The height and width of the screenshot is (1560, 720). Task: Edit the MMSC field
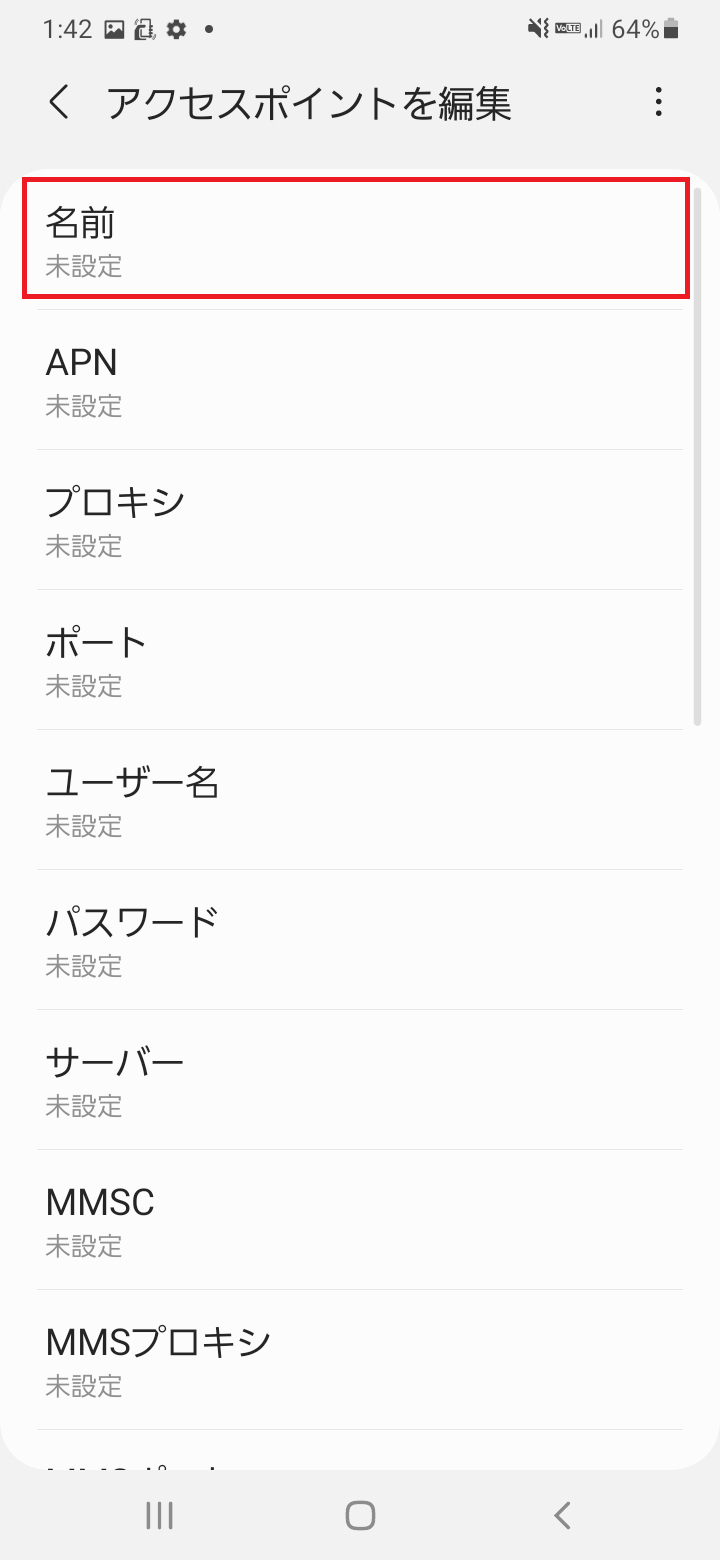point(360,1220)
